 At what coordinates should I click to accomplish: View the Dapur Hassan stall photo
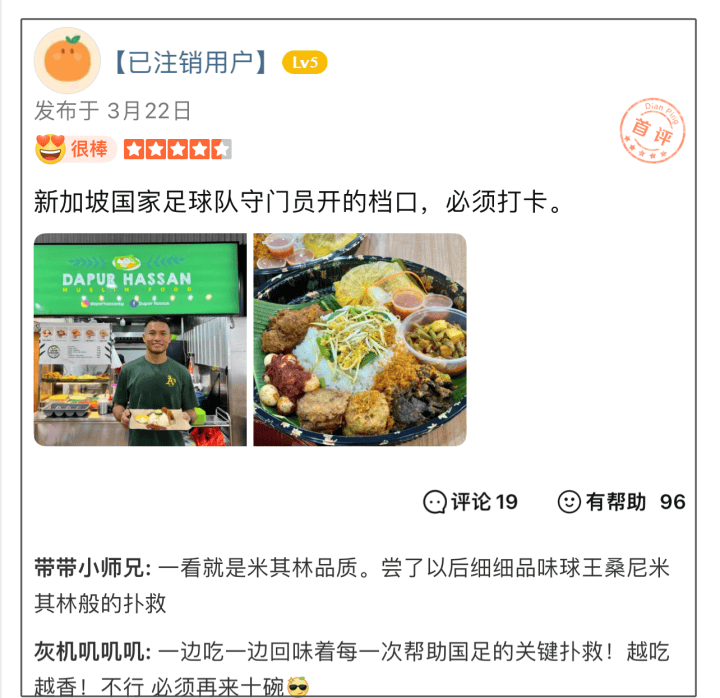(x=140, y=339)
